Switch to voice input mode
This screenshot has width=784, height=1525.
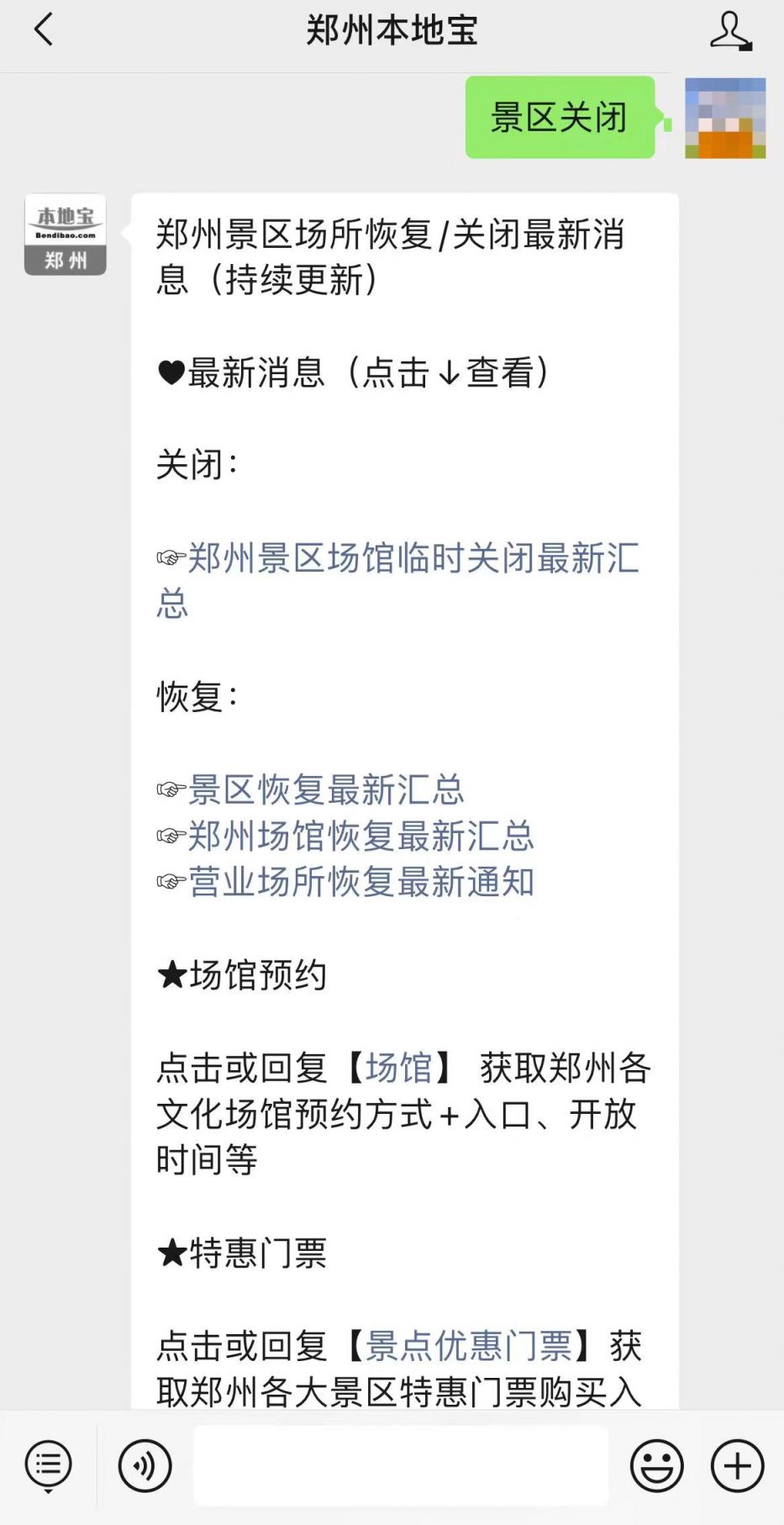[145, 1466]
